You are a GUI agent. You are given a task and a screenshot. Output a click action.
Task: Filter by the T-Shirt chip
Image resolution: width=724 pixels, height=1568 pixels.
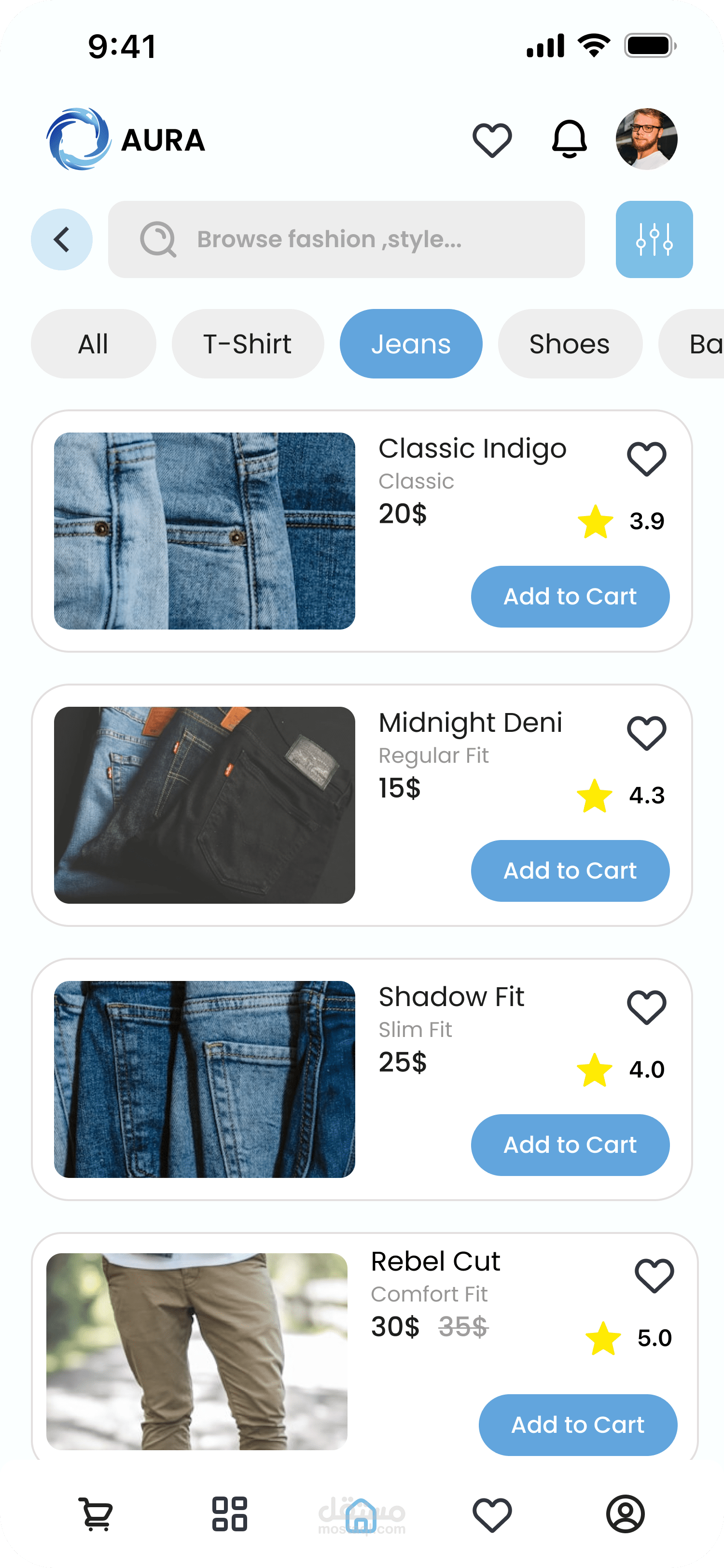[x=248, y=344]
